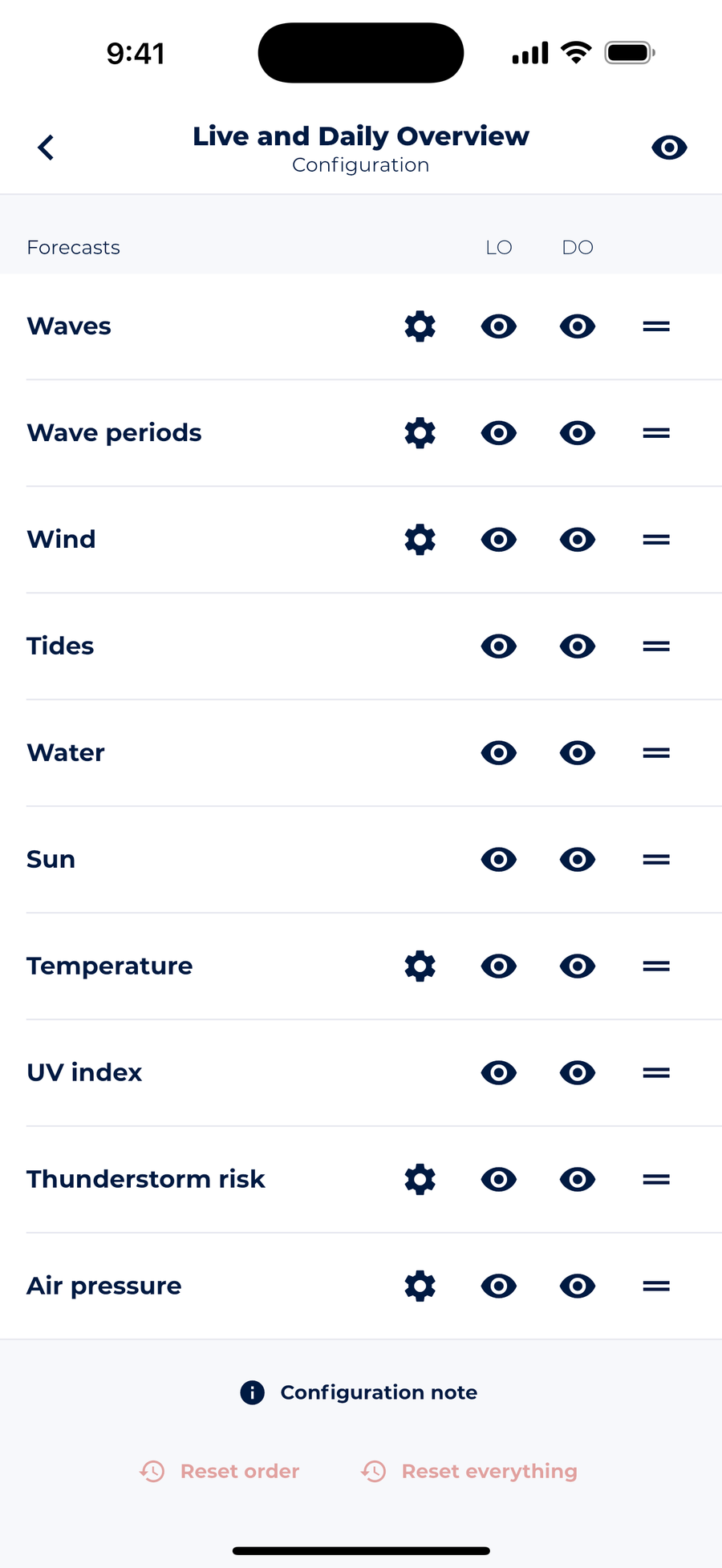Tap the Configuration note label
Image resolution: width=722 pixels, height=1568 pixels.
[x=378, y=1393]
